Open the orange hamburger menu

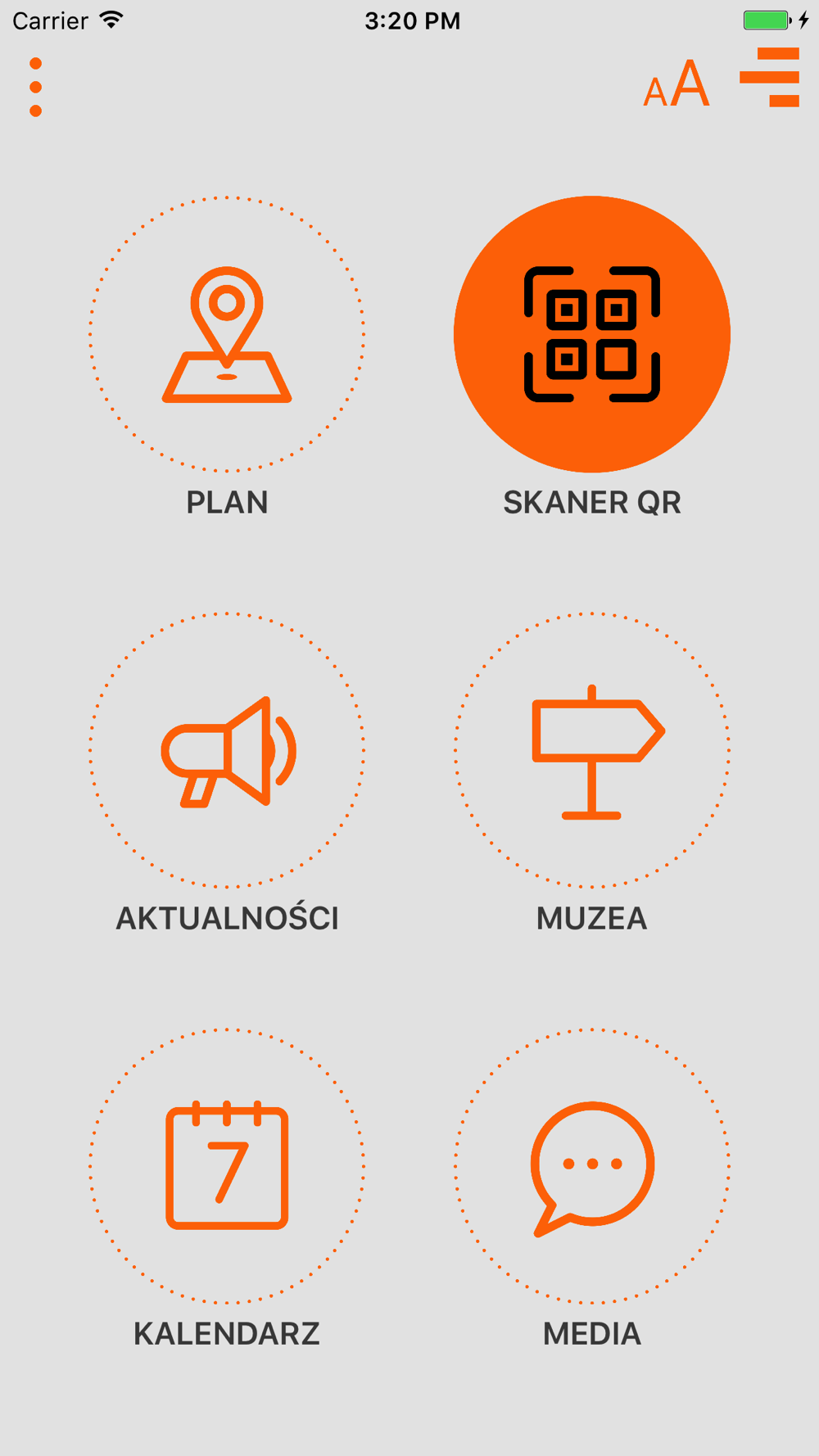tap(769, 77)
